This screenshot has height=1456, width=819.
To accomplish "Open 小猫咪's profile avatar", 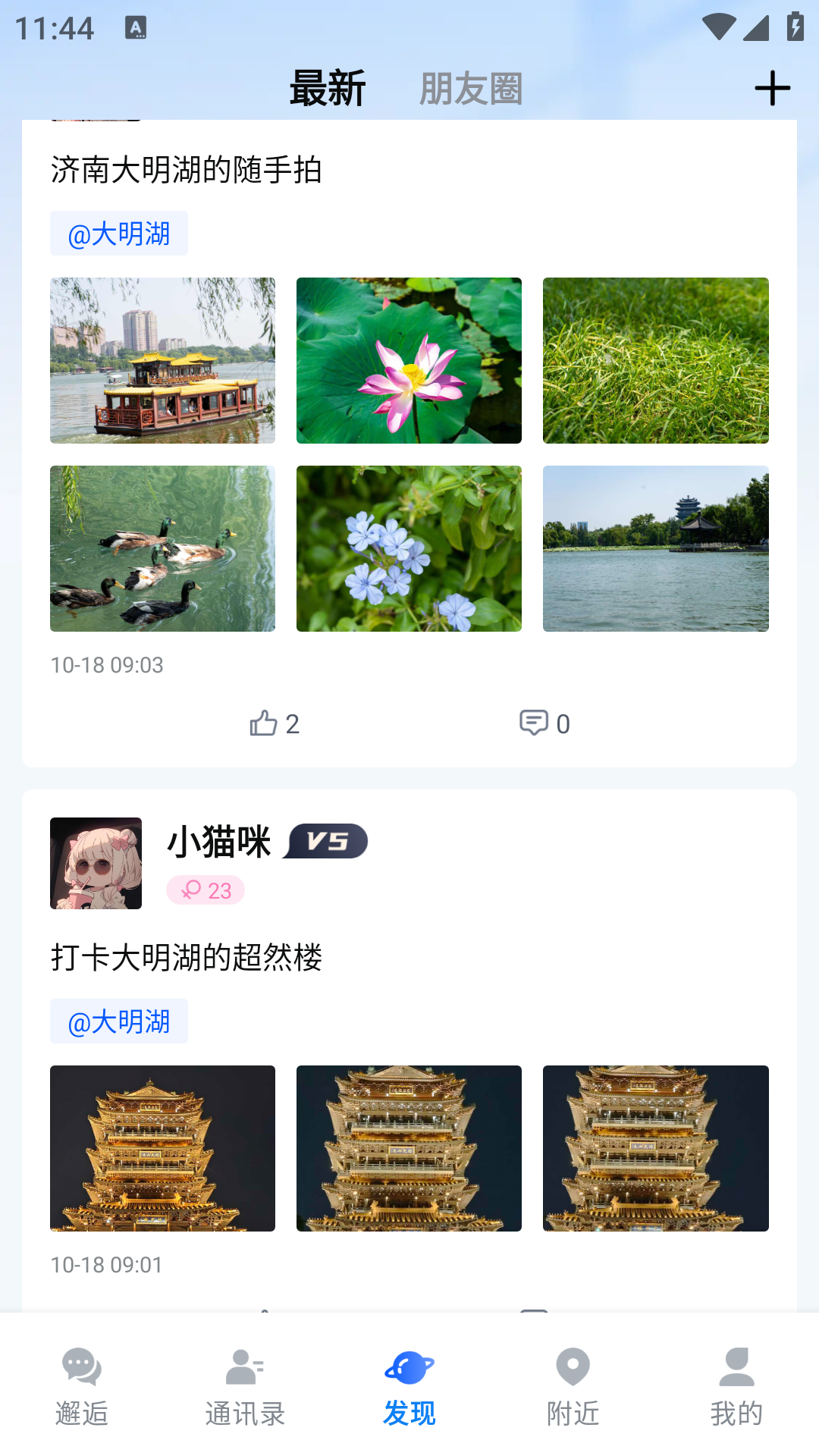I will pyautogui.click(x=96, y=863).
